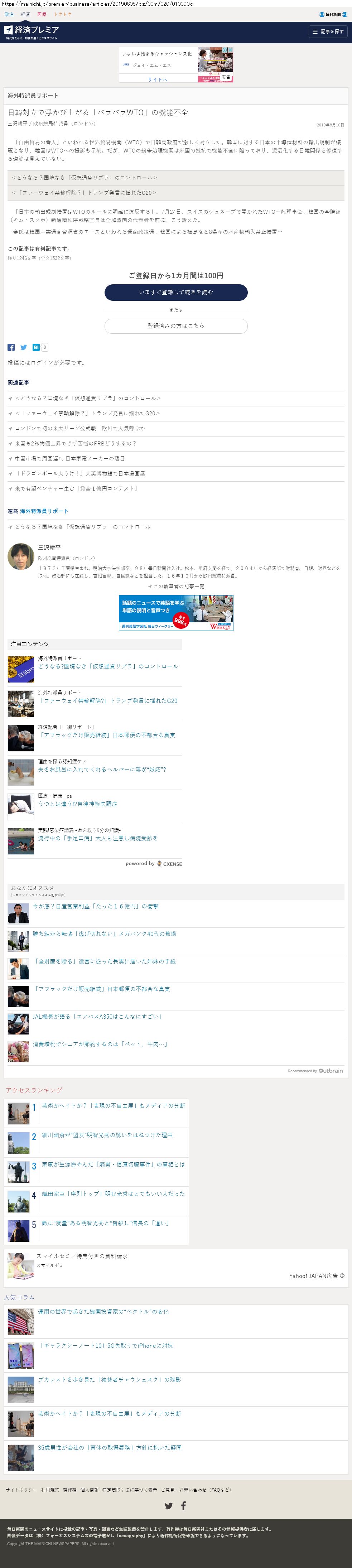
Task: Open ranking article 芸術かヘイトか？
Action: click(x=113, y=1105)
